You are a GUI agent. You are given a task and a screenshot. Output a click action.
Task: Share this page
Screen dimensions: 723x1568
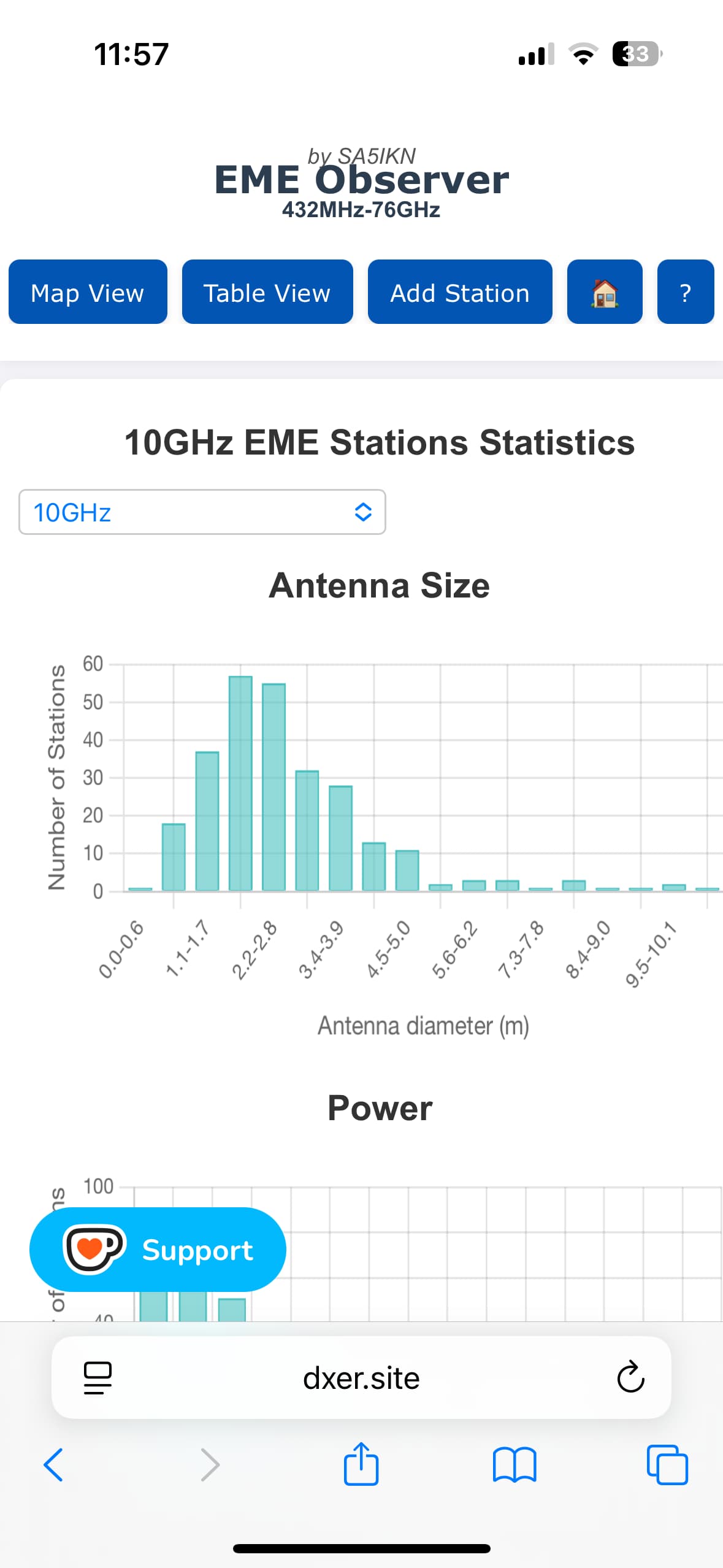[361, 1464]
